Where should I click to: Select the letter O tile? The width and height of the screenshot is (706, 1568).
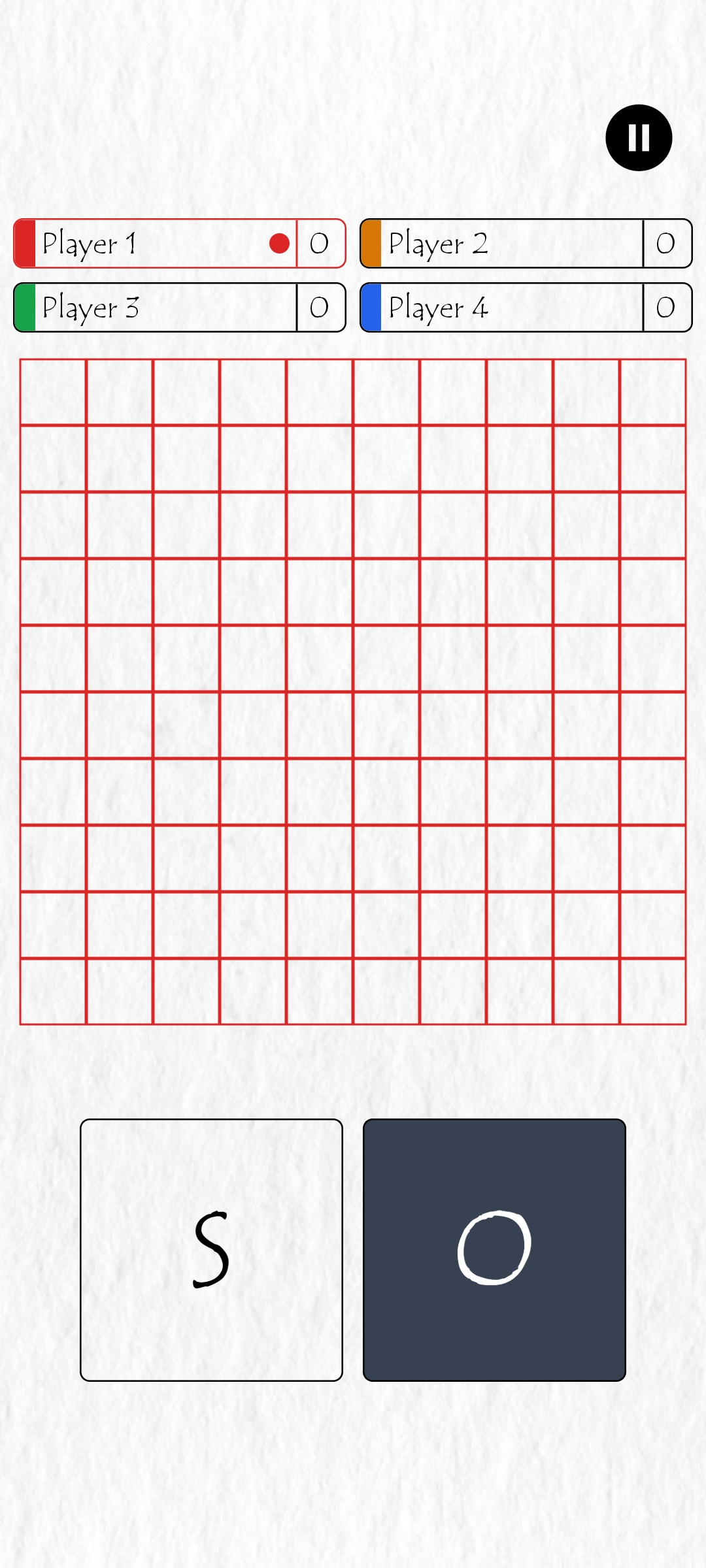click(494, 1250)
